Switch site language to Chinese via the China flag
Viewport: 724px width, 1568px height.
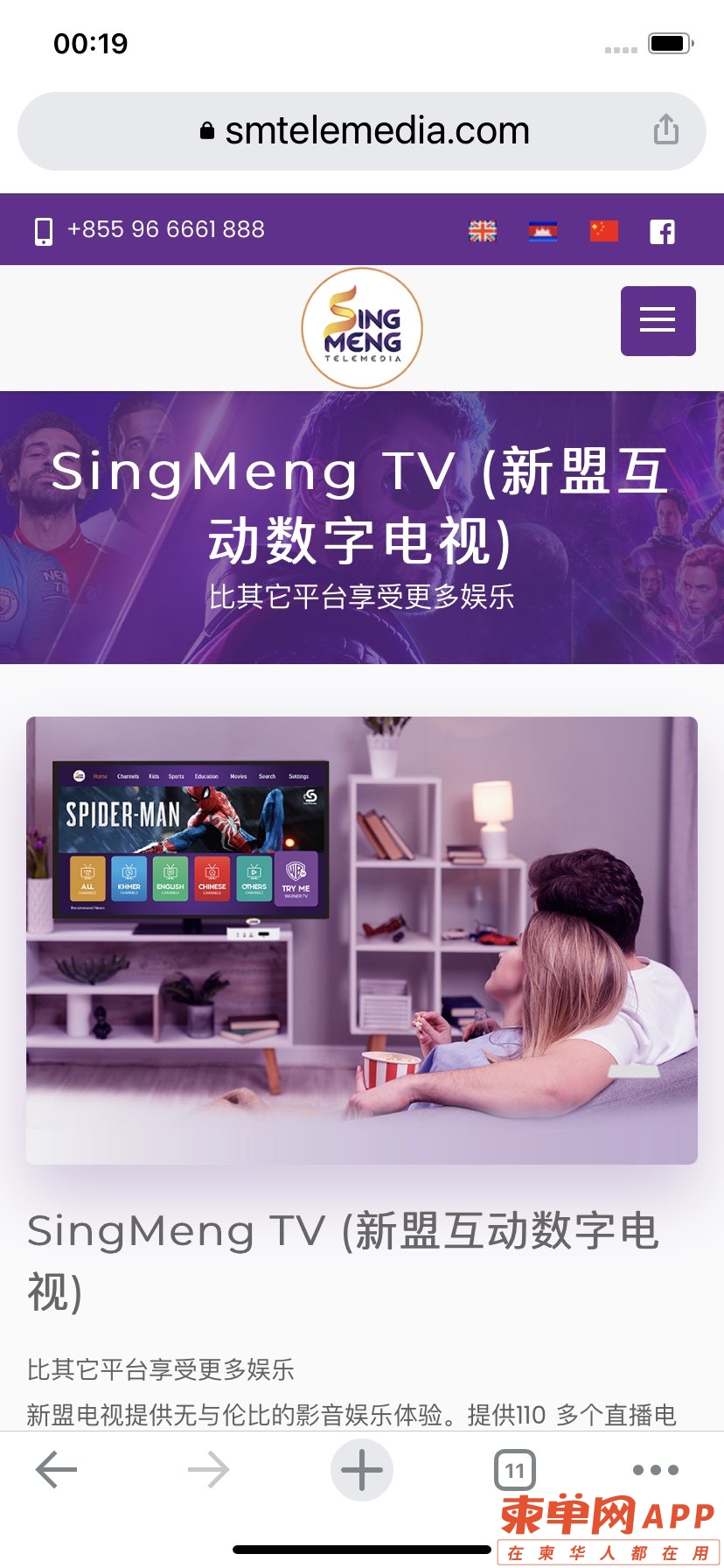pos(603,231)
